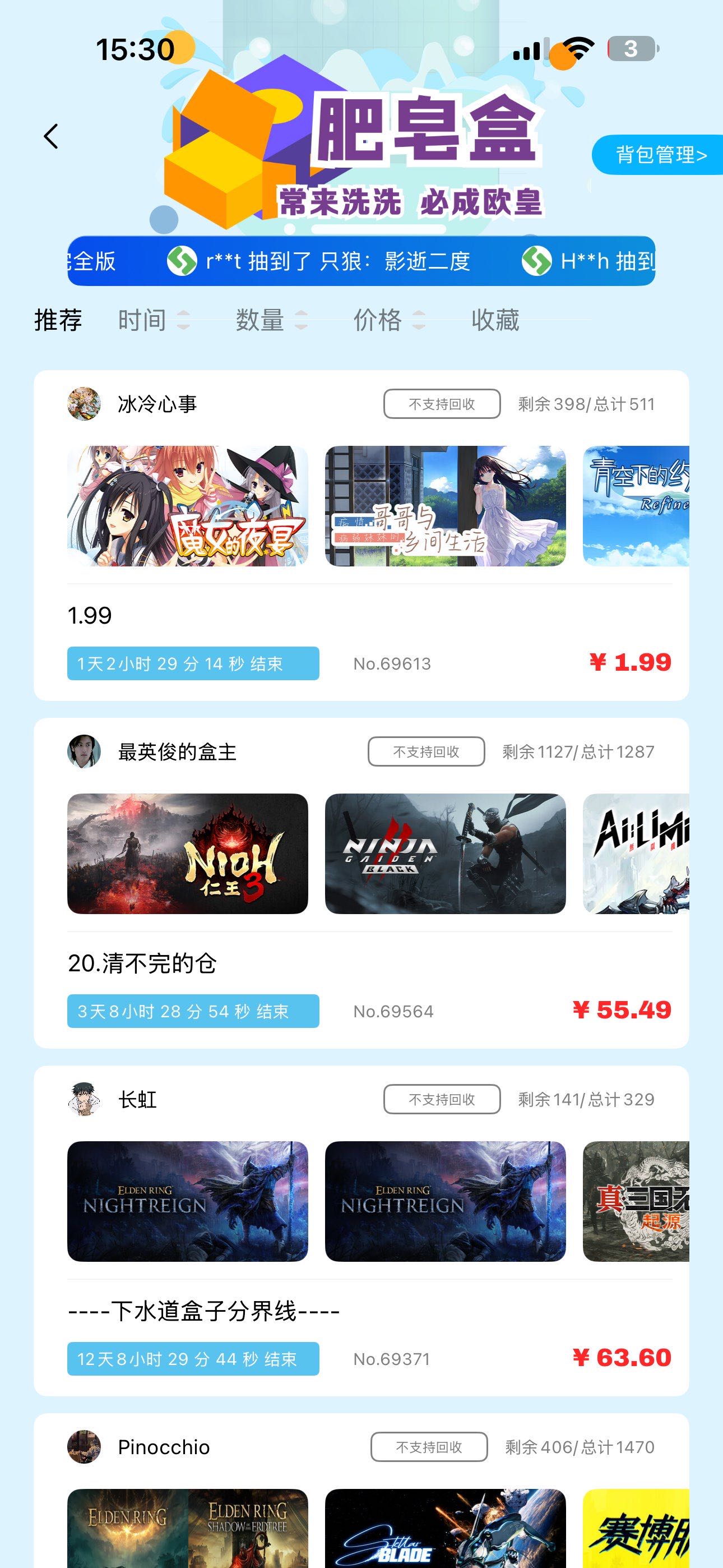Open 真三国无双 起源 game tile

(636, 1201)
